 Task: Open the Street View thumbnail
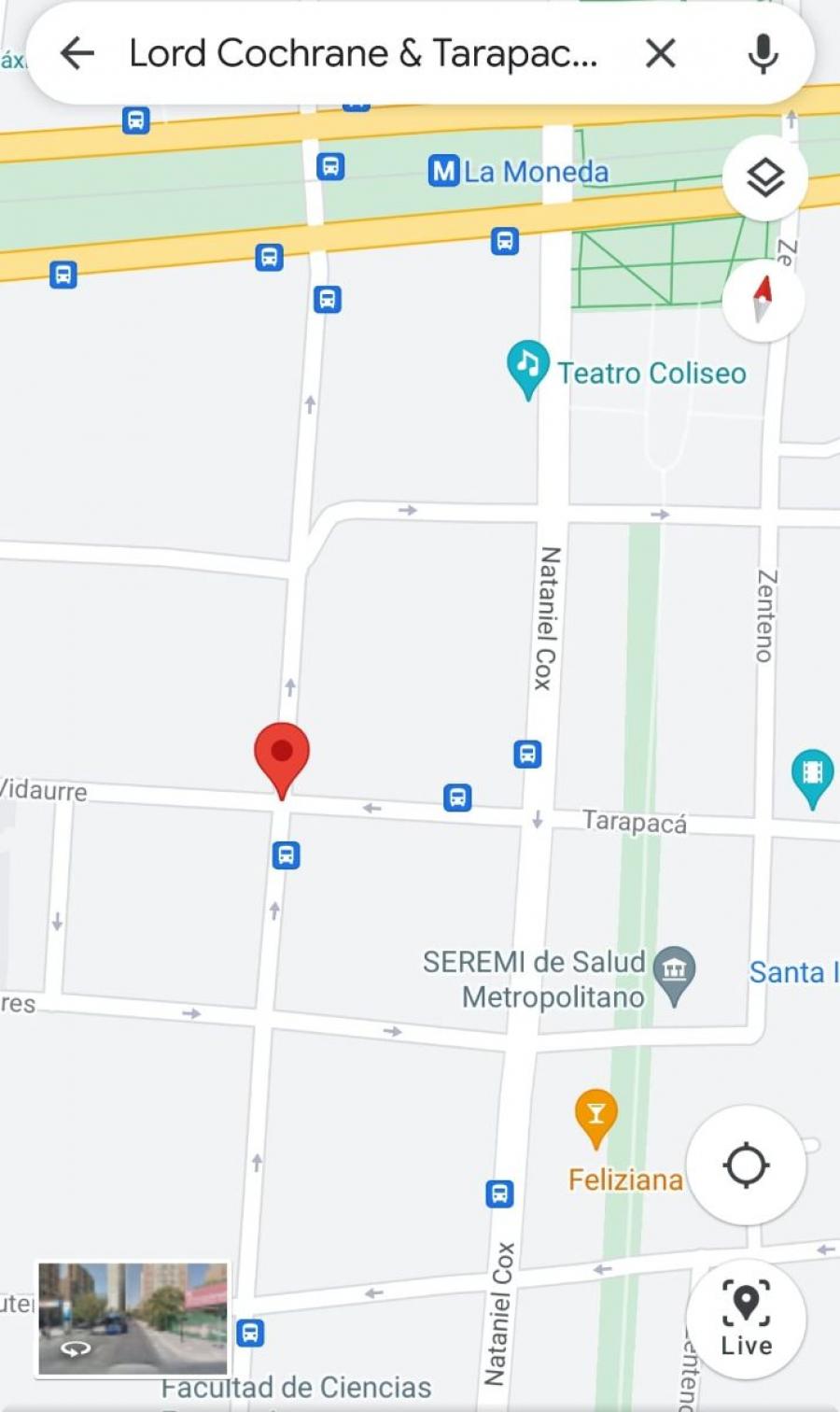(x=133, y=1319)
